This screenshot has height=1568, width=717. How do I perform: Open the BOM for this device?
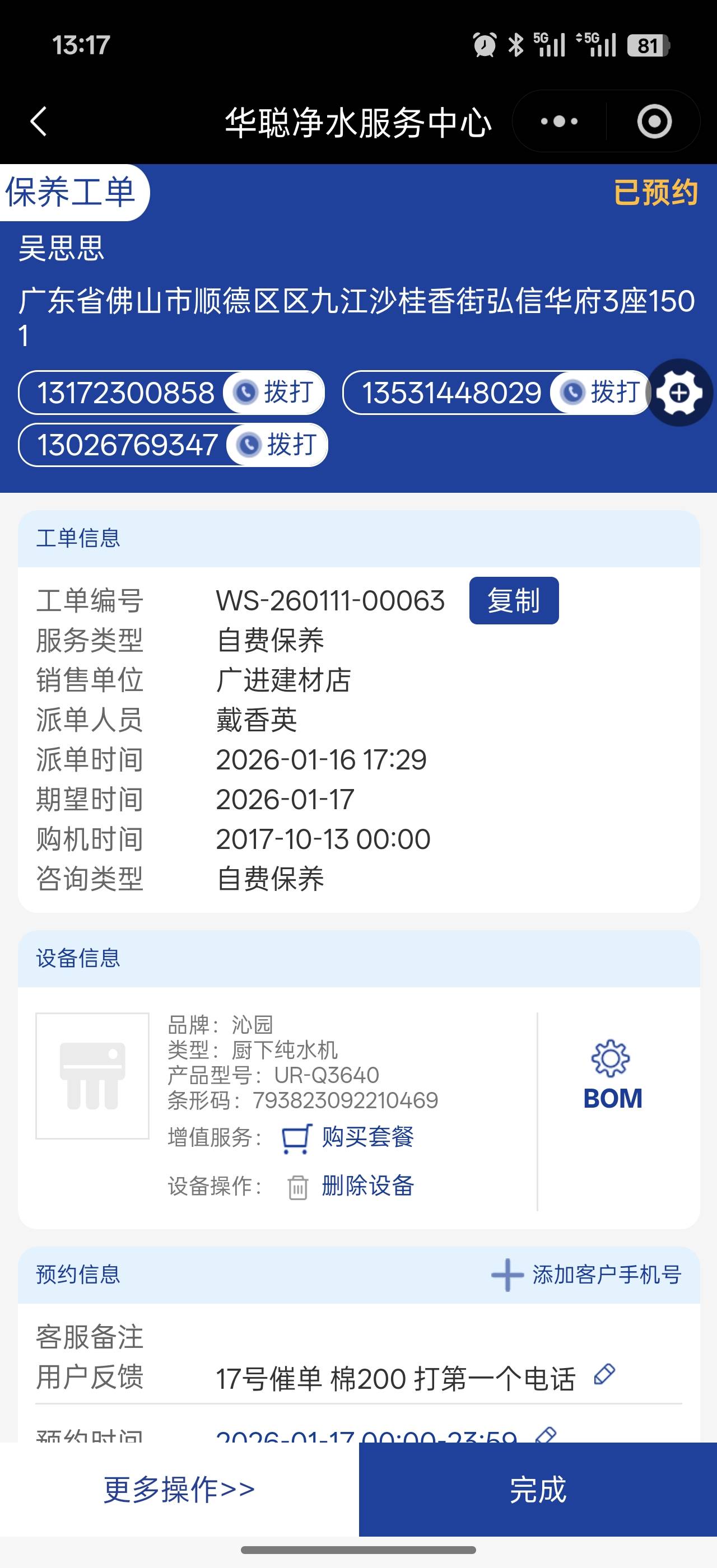point(612,1075)
